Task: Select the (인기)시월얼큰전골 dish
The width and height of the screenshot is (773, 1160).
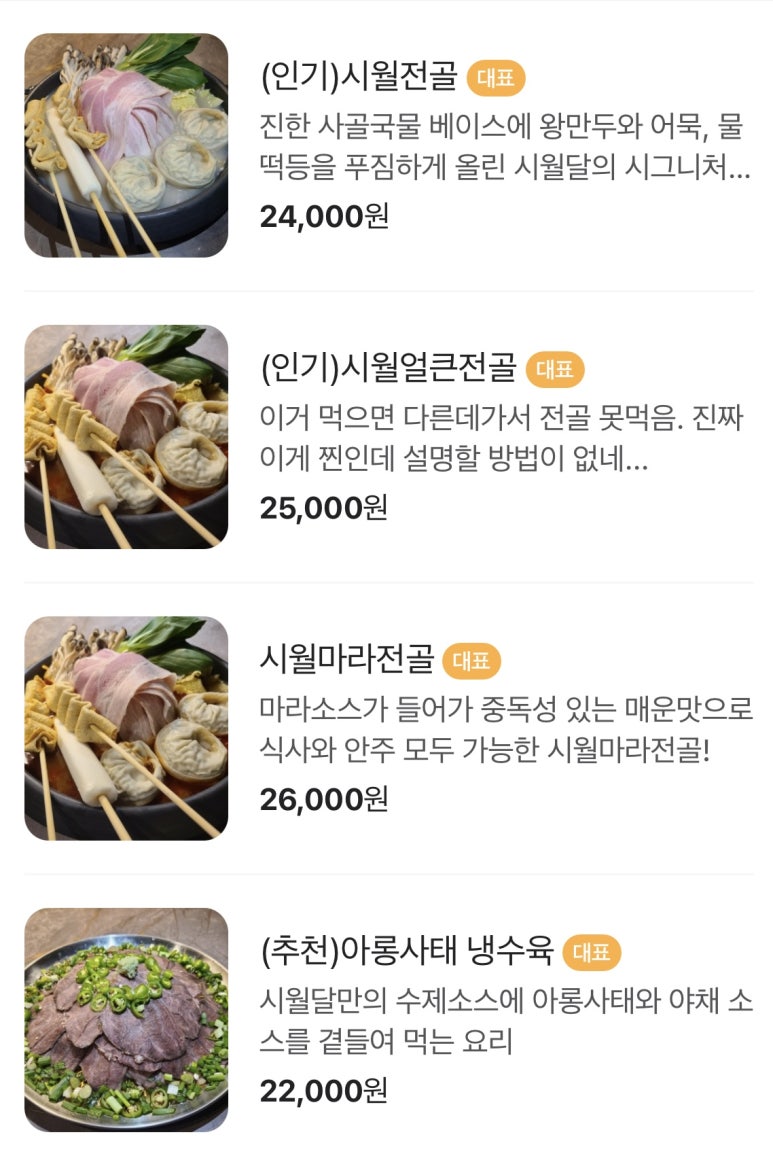Action: [x=387, y=369]
